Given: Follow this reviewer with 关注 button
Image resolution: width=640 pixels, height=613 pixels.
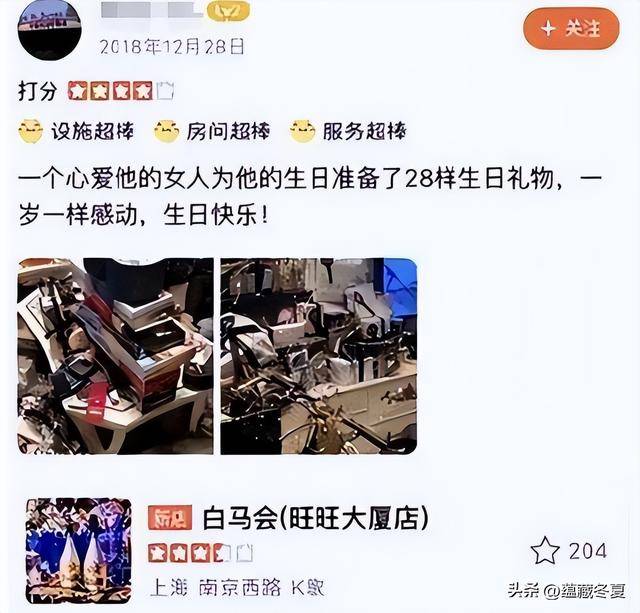Looking at the screenshot, I should click(x=570, y=29).
